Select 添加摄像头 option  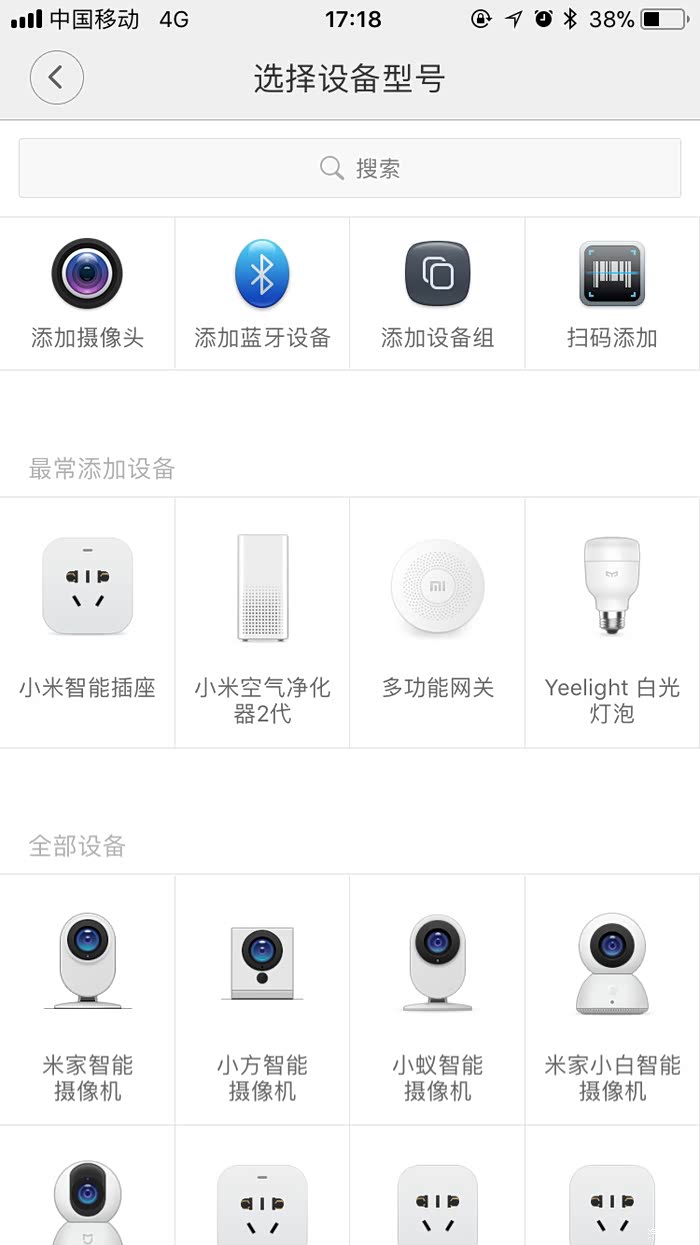pos(87,293)
